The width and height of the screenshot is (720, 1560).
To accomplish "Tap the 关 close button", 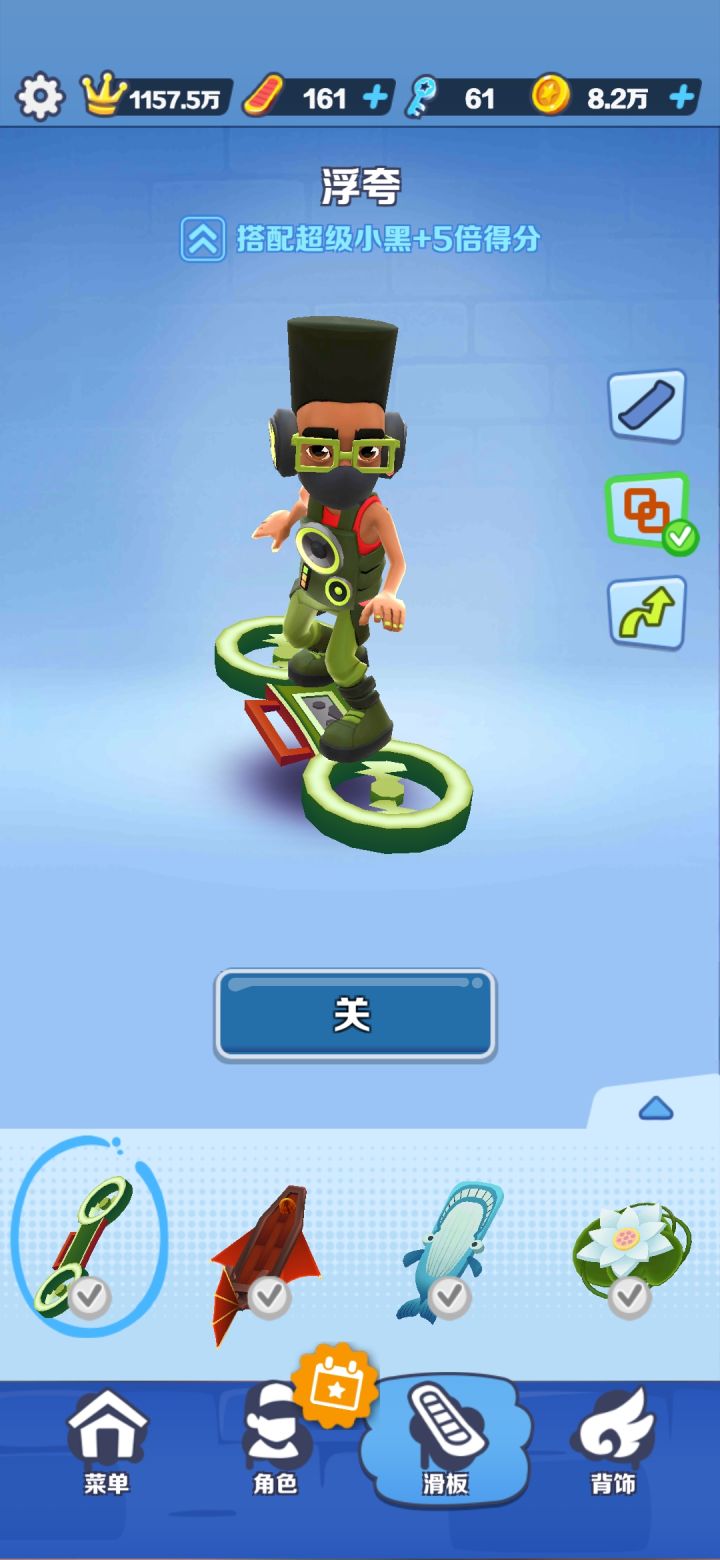I will click(356, 1013).
